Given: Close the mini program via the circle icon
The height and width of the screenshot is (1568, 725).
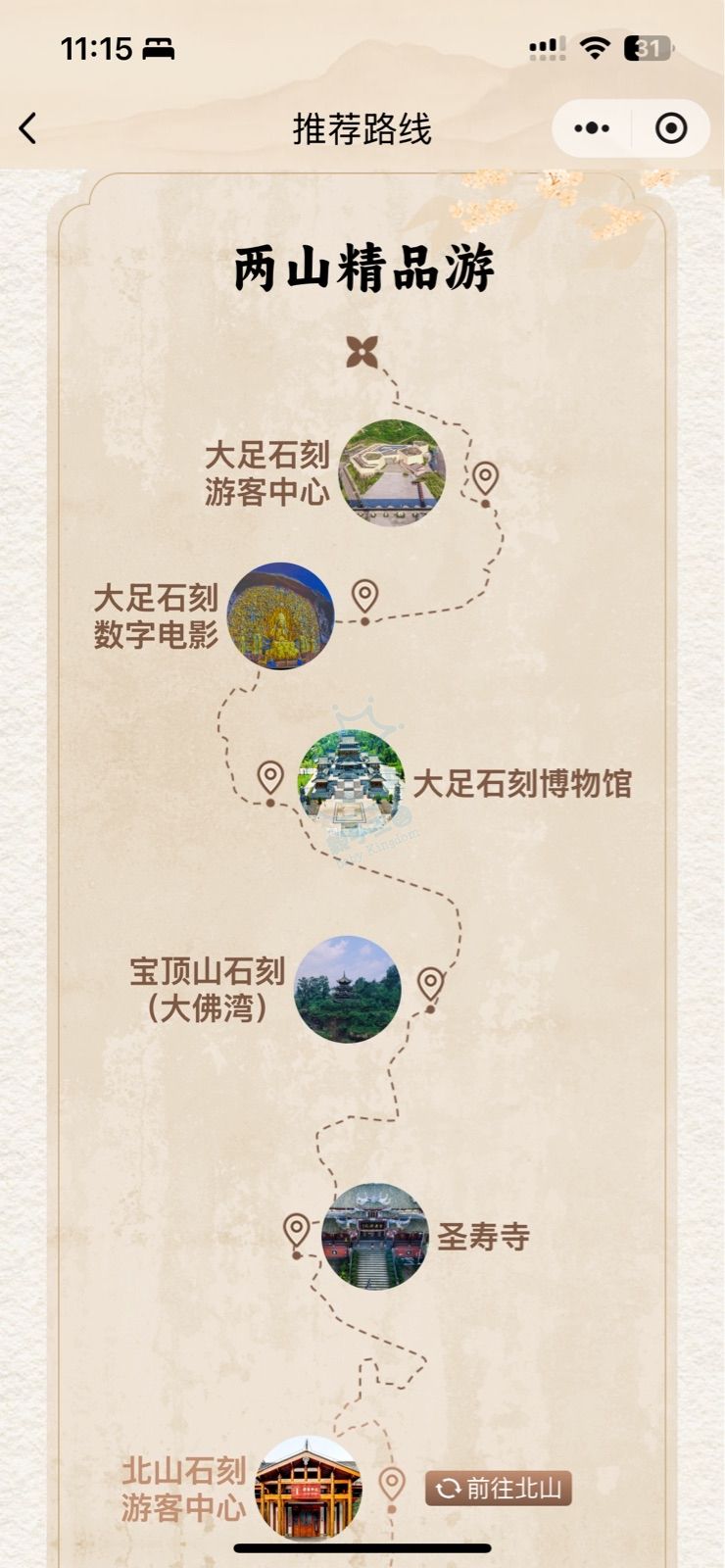Looking at the screenshot, I should (x=671, y=128).
